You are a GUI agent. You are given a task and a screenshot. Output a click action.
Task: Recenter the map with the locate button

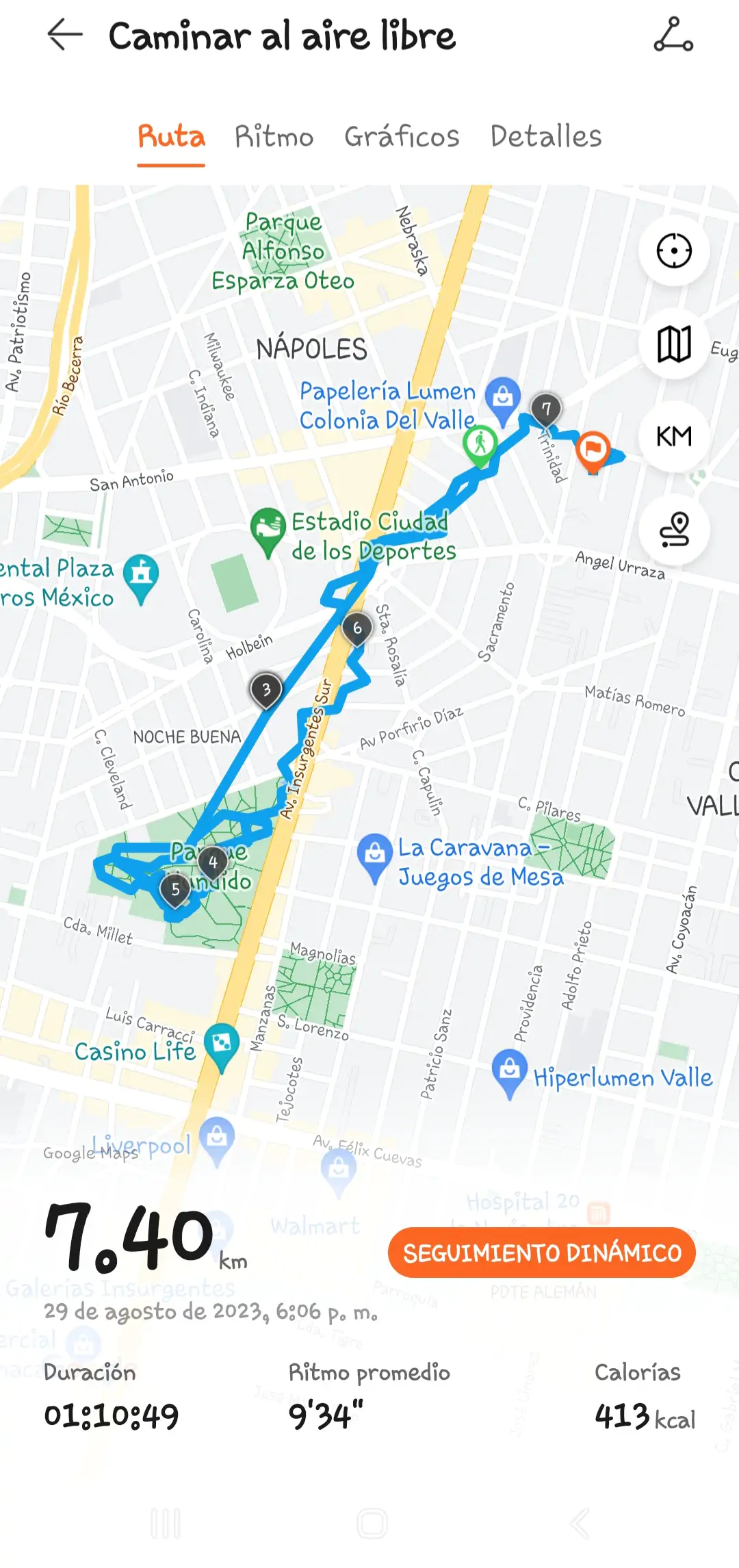click(x=674, y=251)
